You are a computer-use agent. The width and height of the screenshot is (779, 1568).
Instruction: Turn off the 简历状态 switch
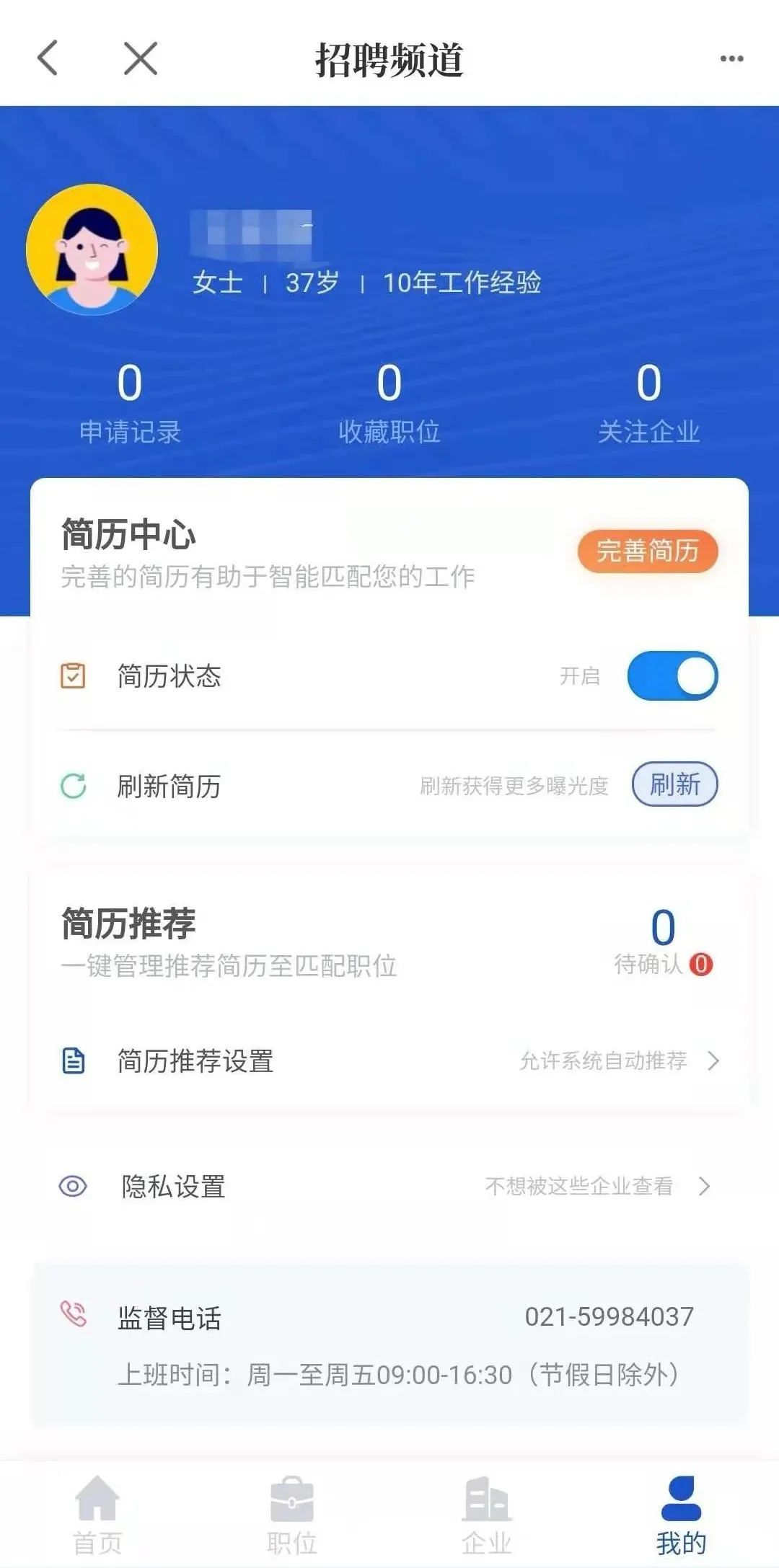(672, 676)
